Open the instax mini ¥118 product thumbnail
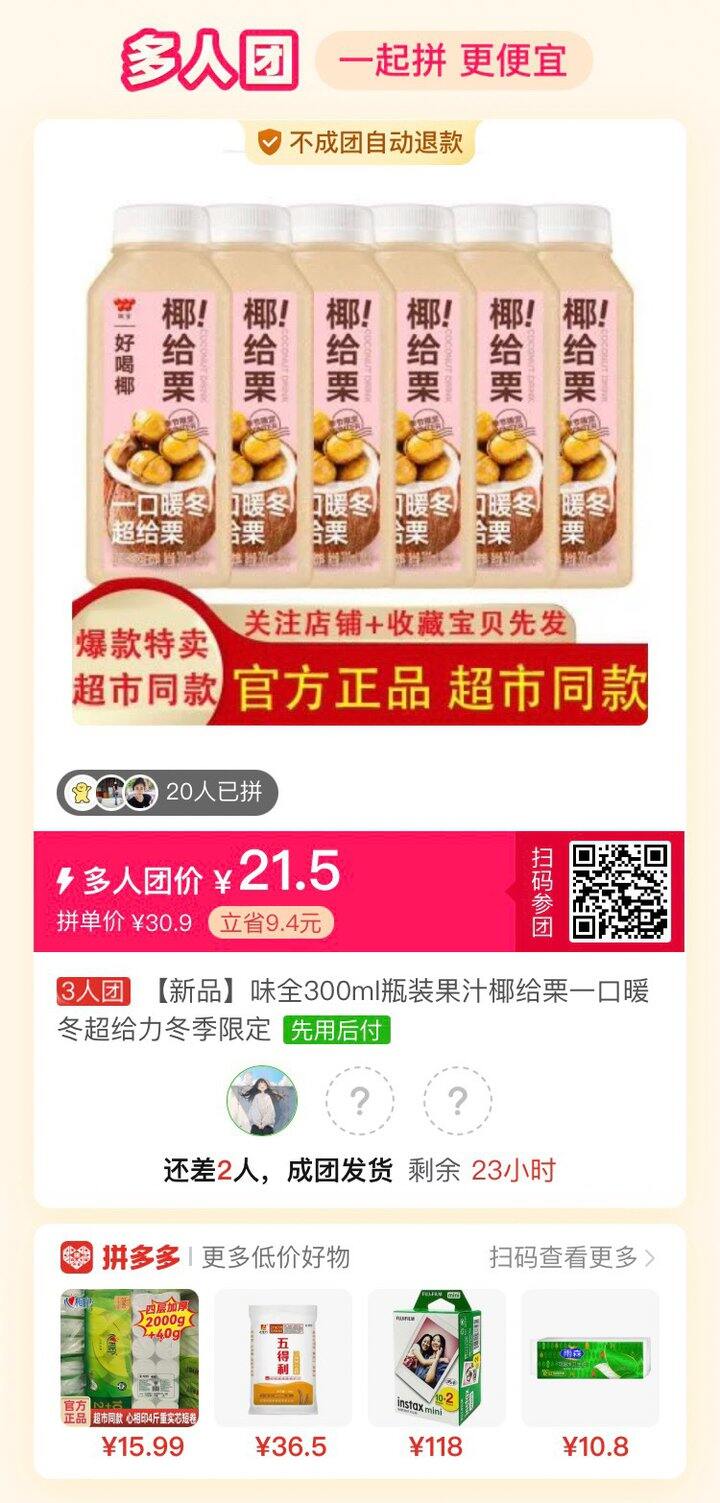Image resolution: width=720 pixels, height=1503 pixels. pos(434,1353)
